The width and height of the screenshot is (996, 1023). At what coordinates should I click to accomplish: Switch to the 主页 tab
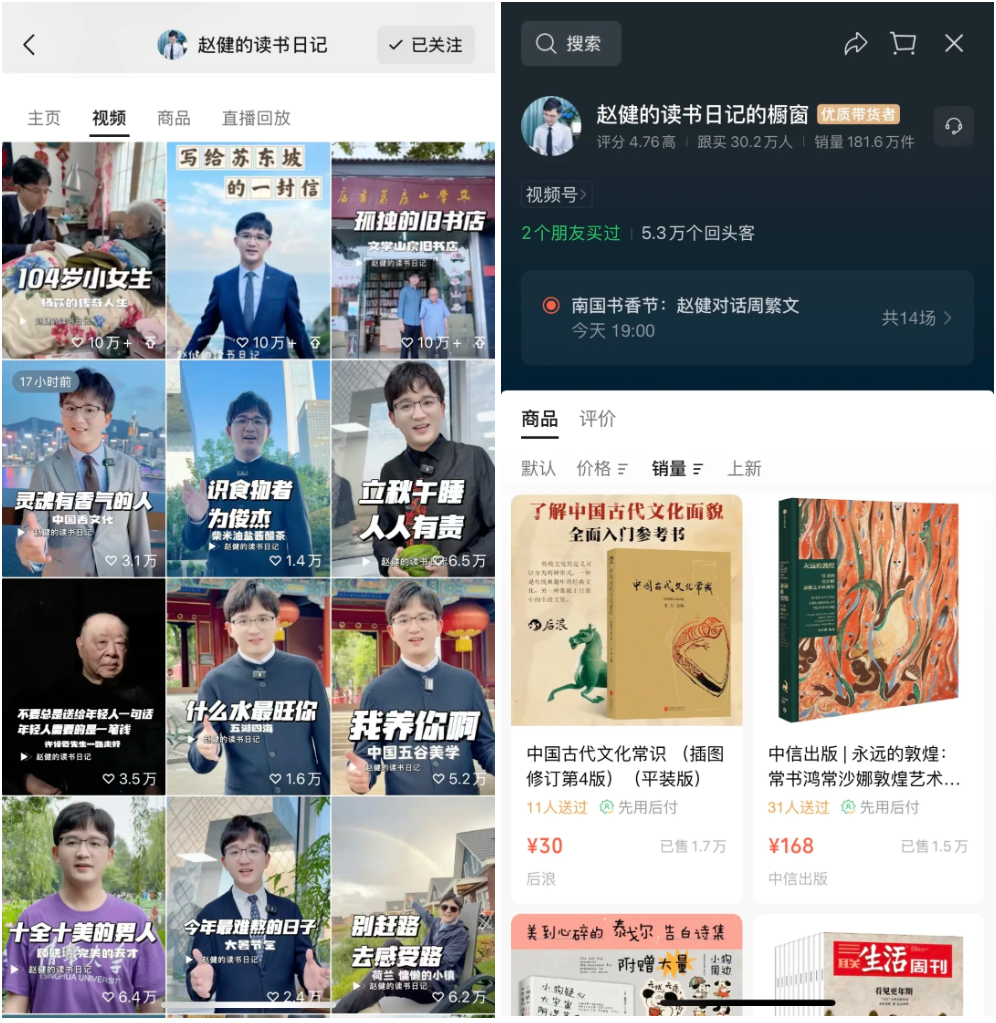coord(44,118)
